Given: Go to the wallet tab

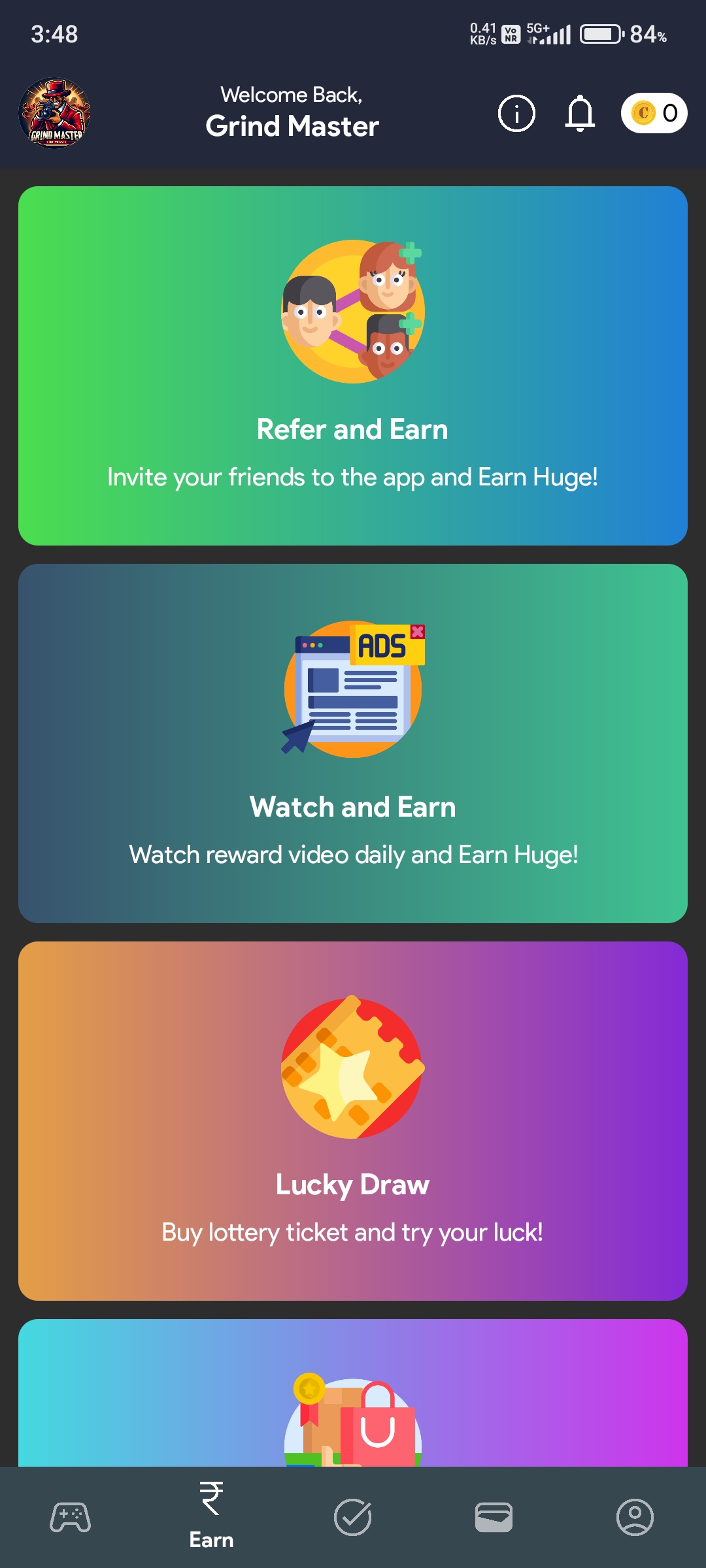Looking at the screenshot, I should (x=494, y=1517).
